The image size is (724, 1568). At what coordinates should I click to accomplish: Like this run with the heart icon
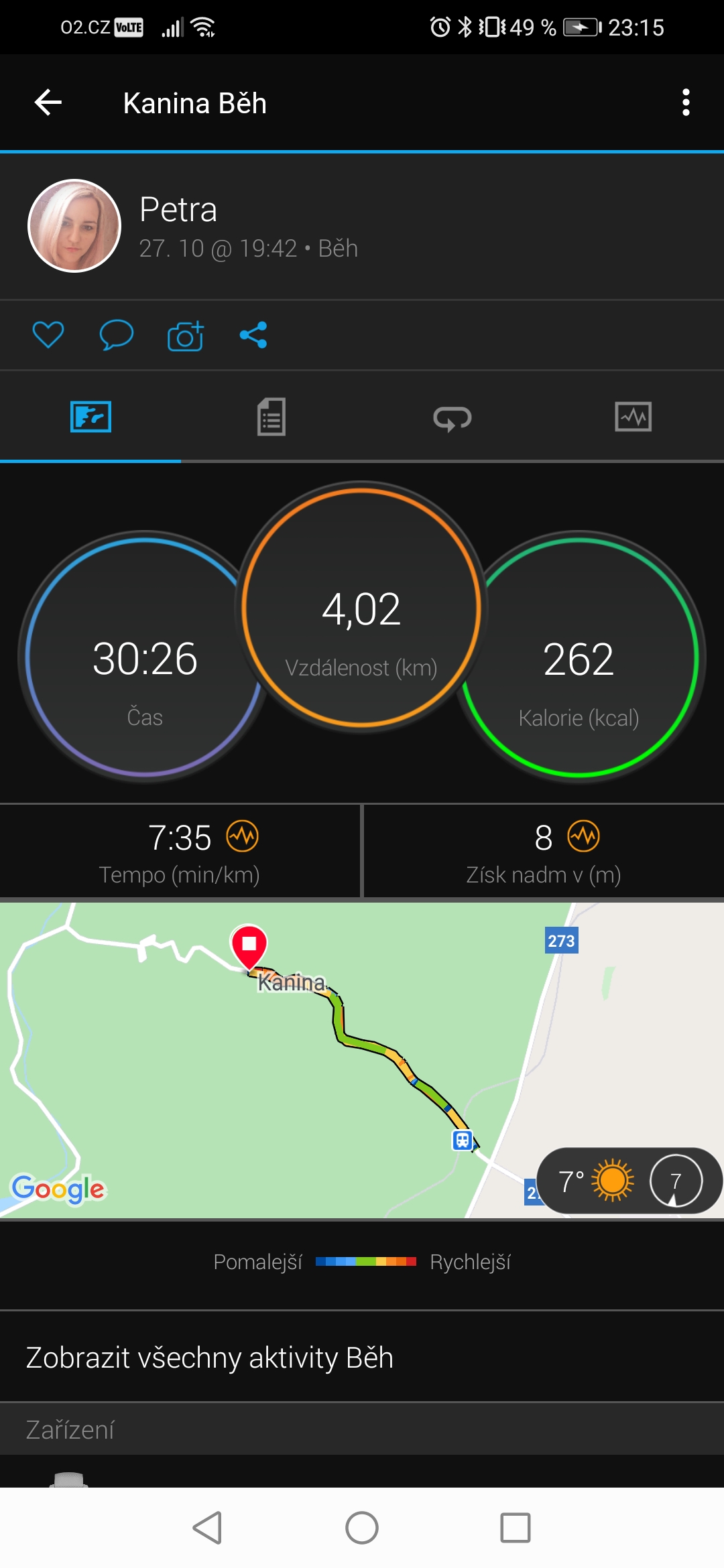pos(48,335)
